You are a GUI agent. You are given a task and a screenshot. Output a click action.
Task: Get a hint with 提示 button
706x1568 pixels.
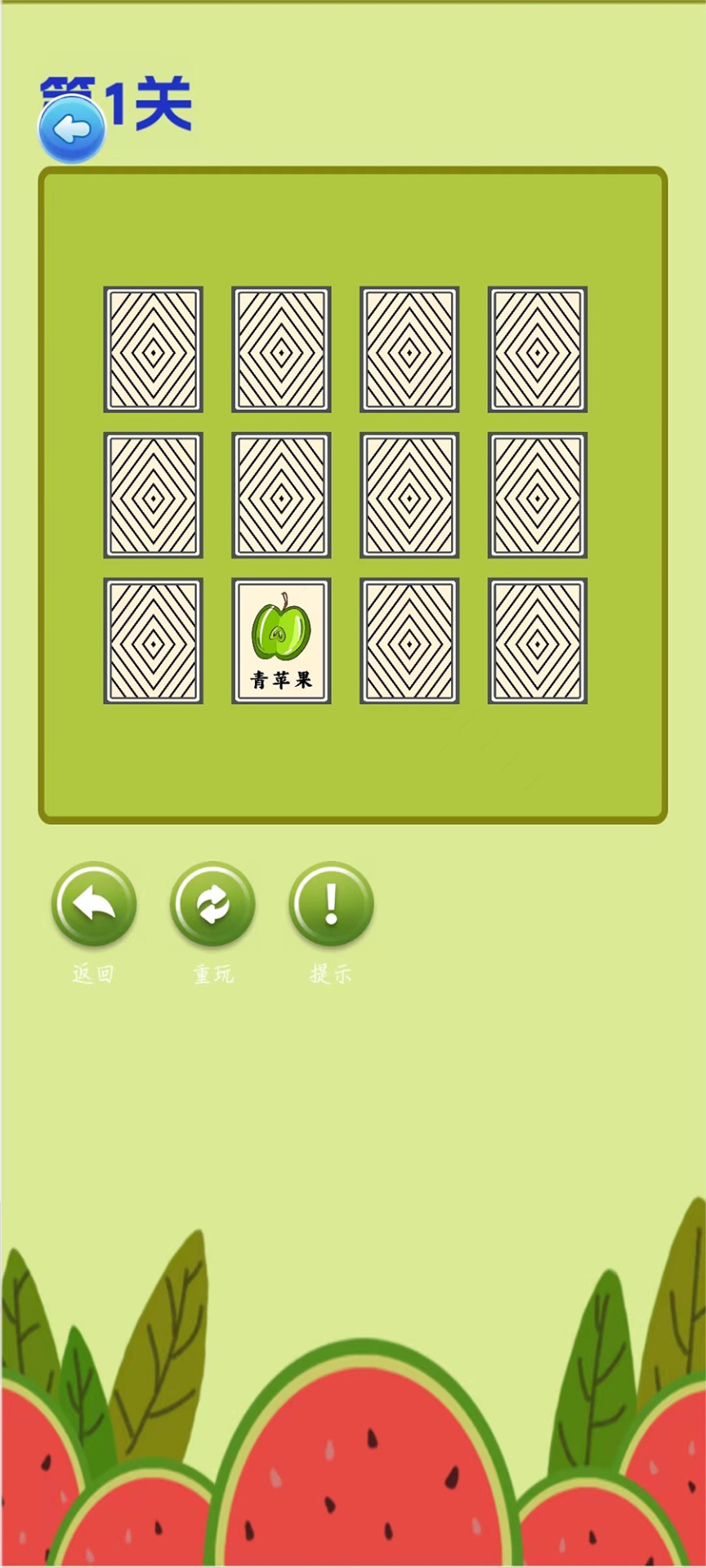(331, 904)
